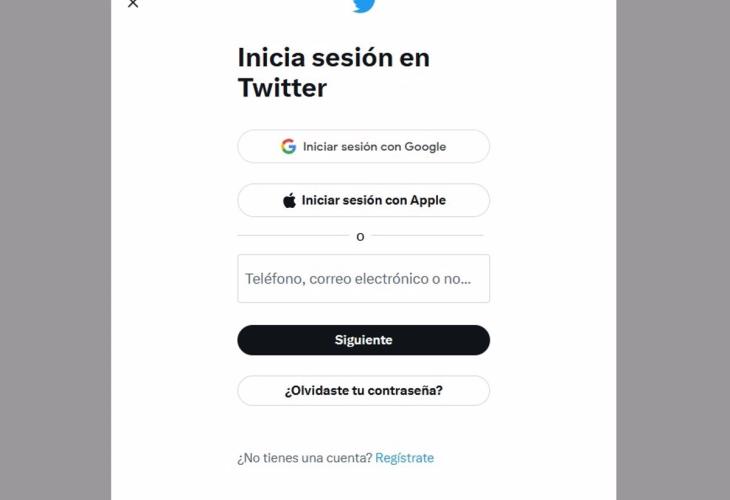Screen dimensions: 730x500
Task: Choose Iniciar sesión con Google
Action: (363, 146)
